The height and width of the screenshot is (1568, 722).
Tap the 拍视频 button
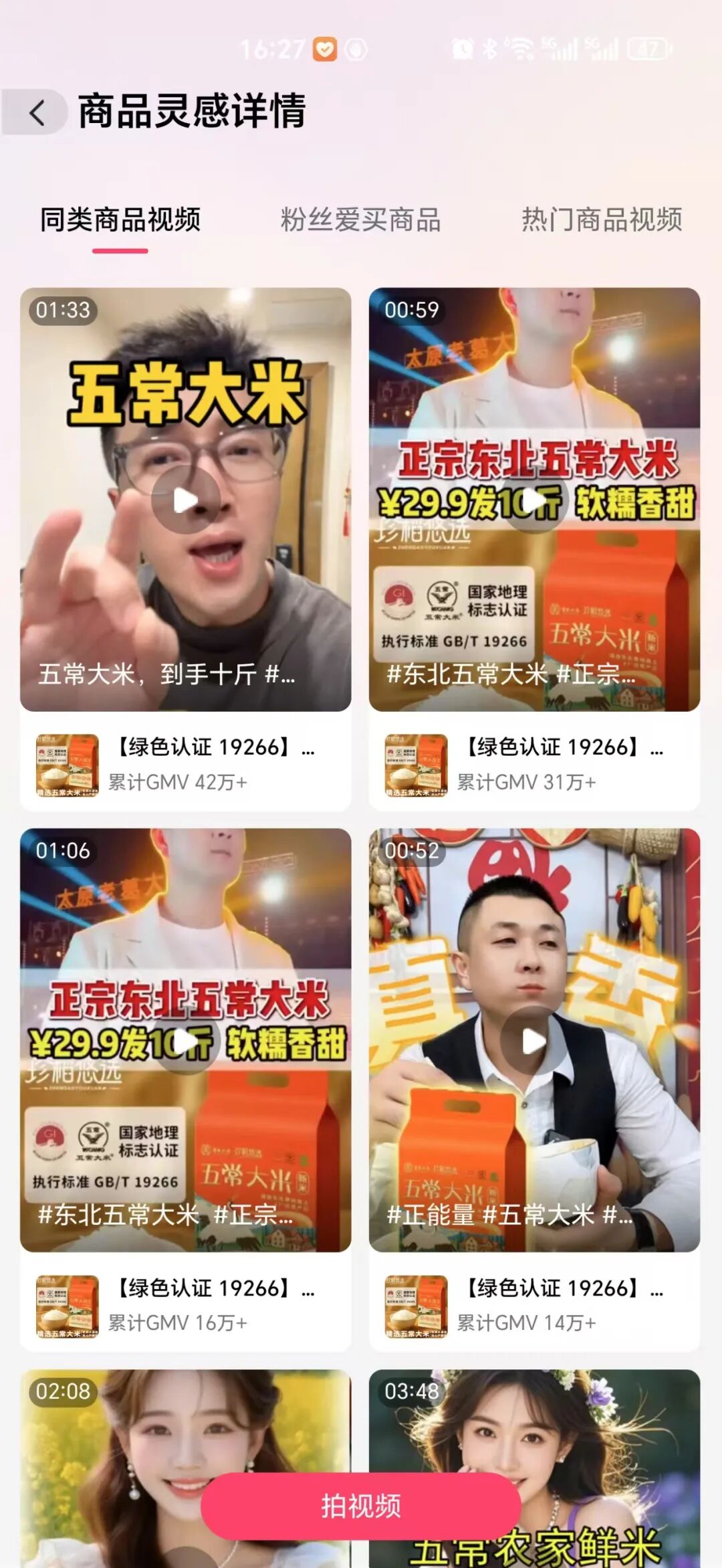point(360,1506)
